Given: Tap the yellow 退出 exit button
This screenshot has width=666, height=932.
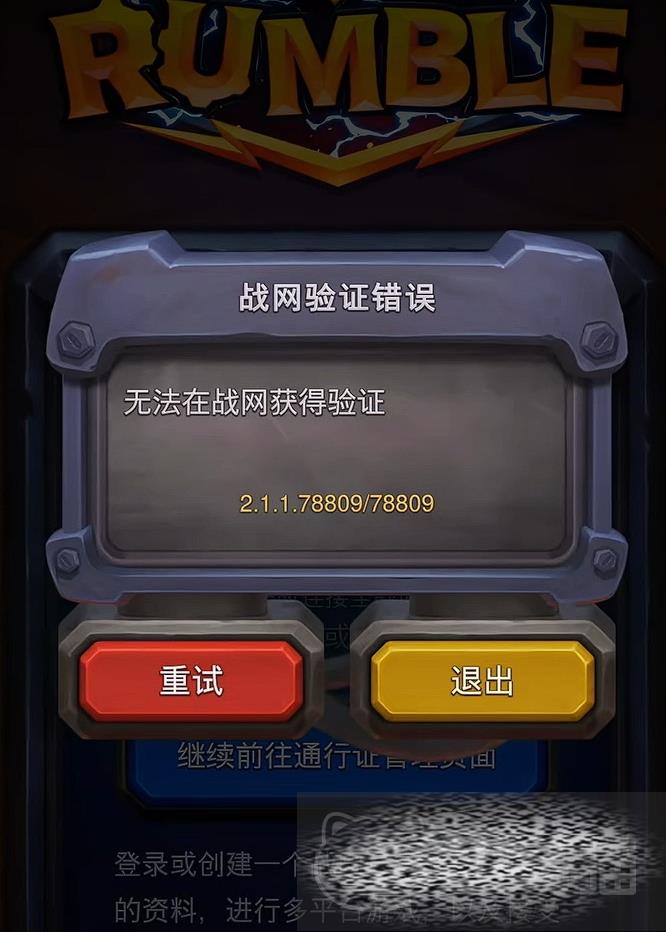Looking at the screenshot, I should (x=482, y=681).
